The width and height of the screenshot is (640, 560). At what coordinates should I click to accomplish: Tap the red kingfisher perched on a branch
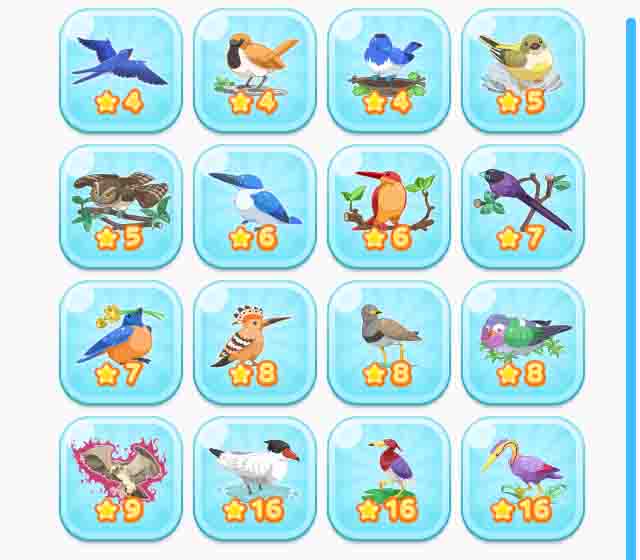click(x=388, y=206)
